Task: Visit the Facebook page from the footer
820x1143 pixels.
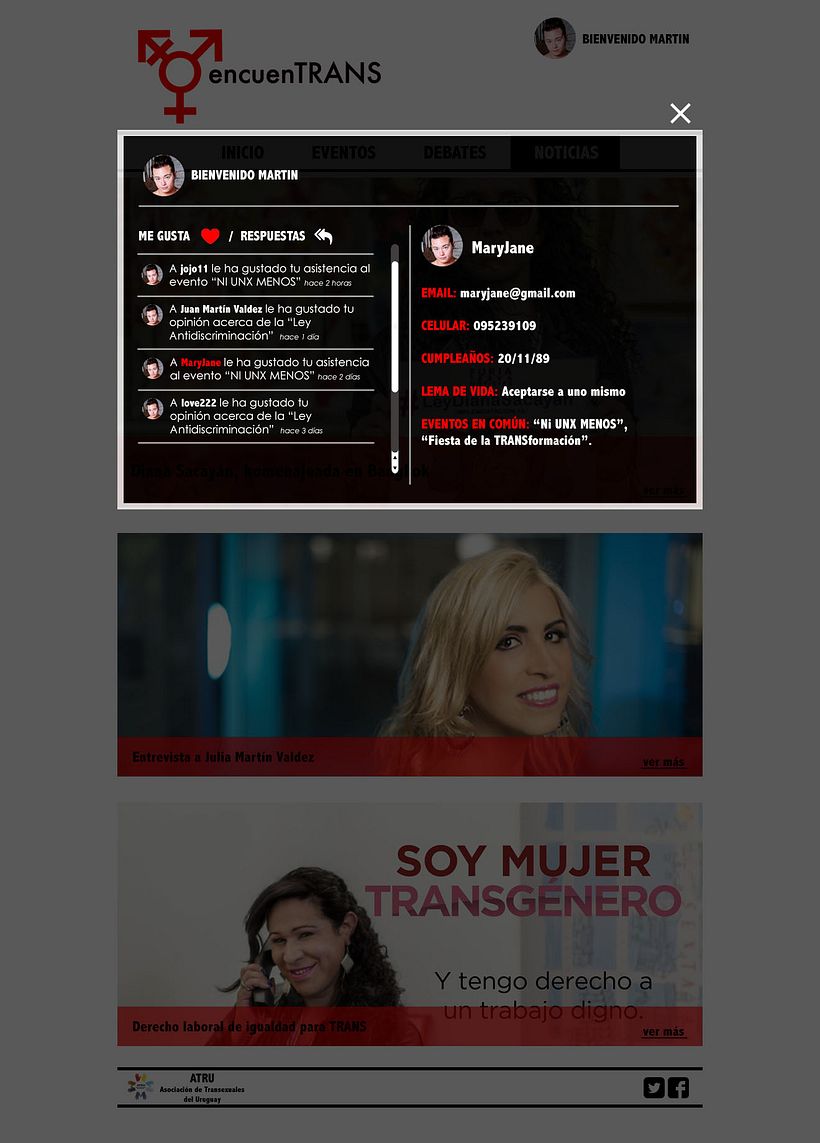Action: (x=678, y=1088)
